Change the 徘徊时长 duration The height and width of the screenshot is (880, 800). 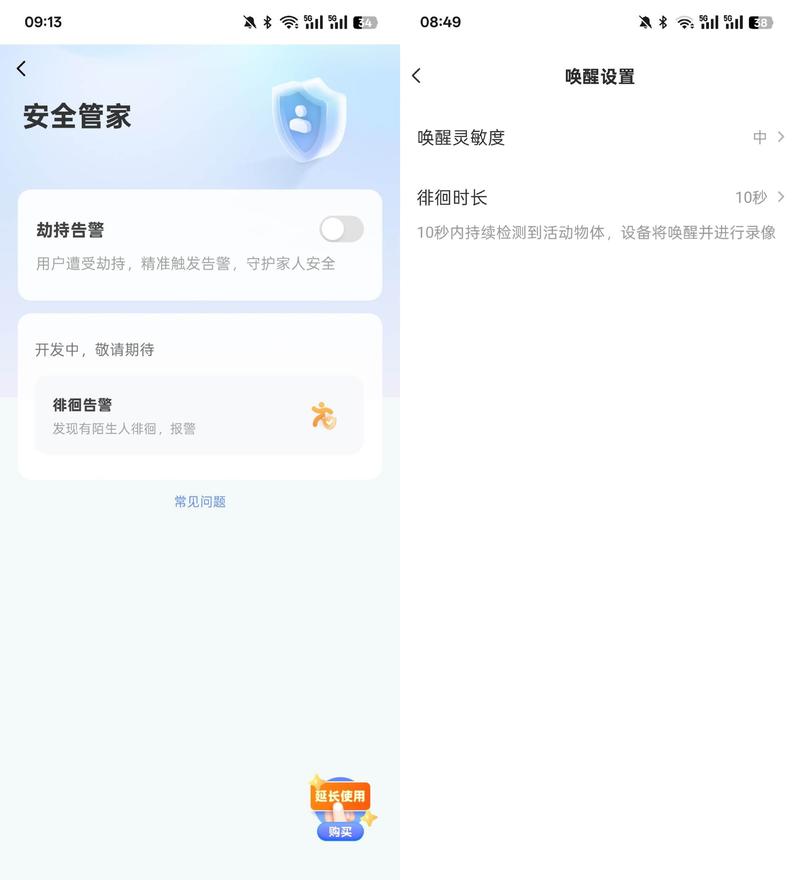[600, 197]
